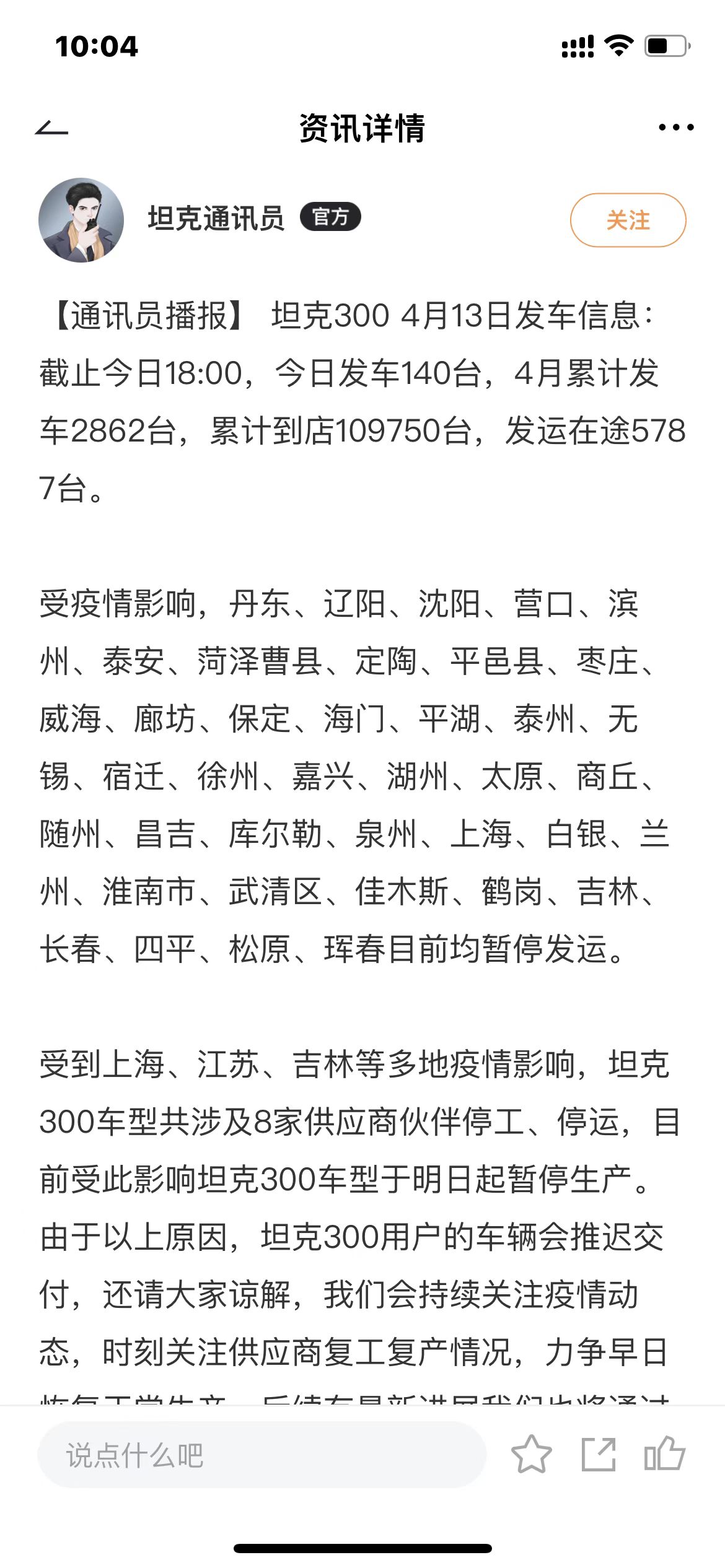The height and width of the screenshot is (1568, 725).
Task: Open 坦克通讯员's profile avatar
Action: (81, 220)
